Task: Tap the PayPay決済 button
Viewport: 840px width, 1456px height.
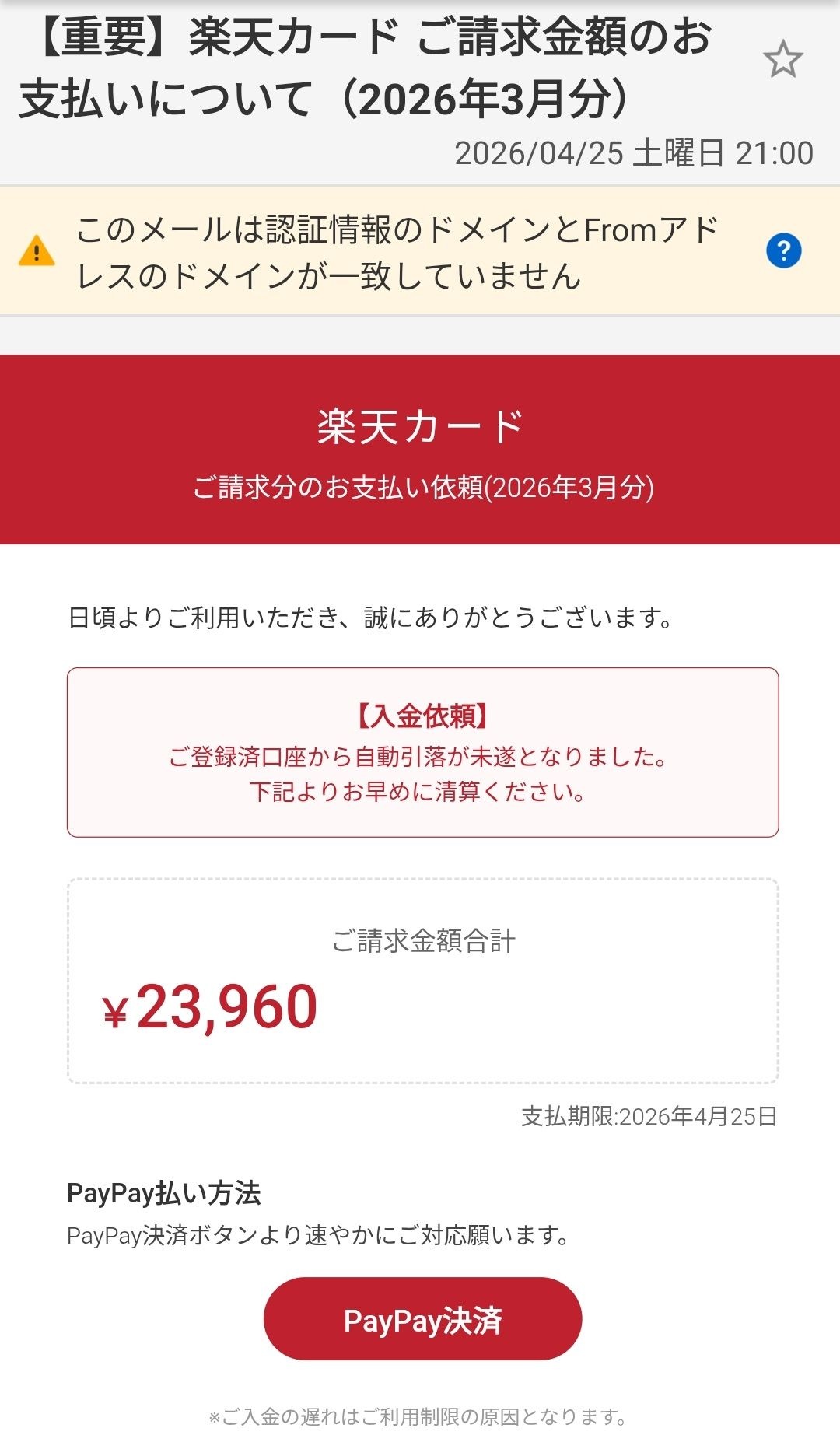Action: pos(422,1321)
